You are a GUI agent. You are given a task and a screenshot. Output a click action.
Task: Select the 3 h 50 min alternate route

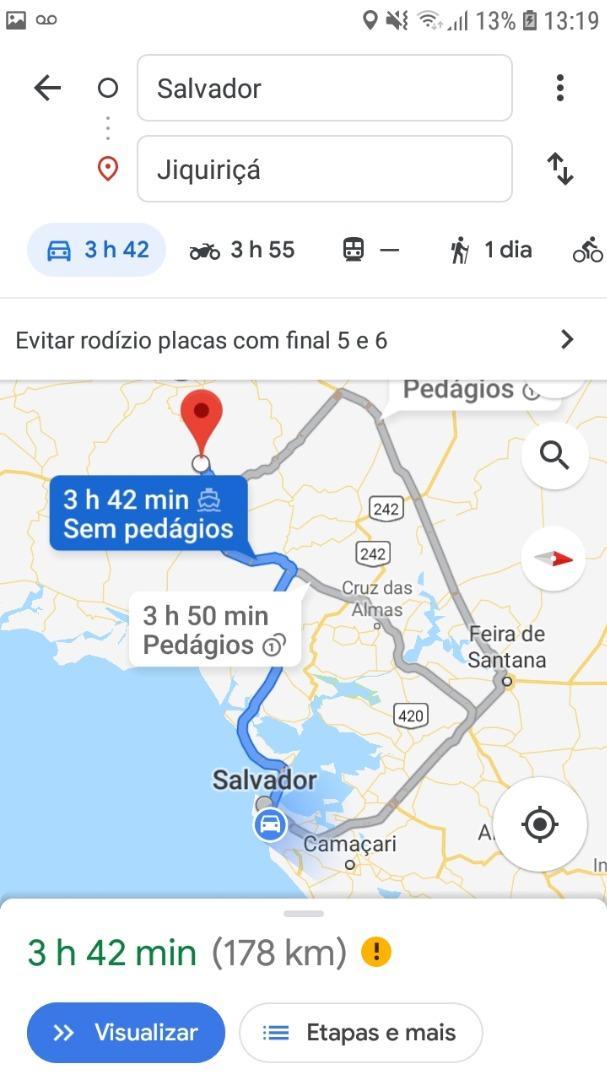(214, 630)
